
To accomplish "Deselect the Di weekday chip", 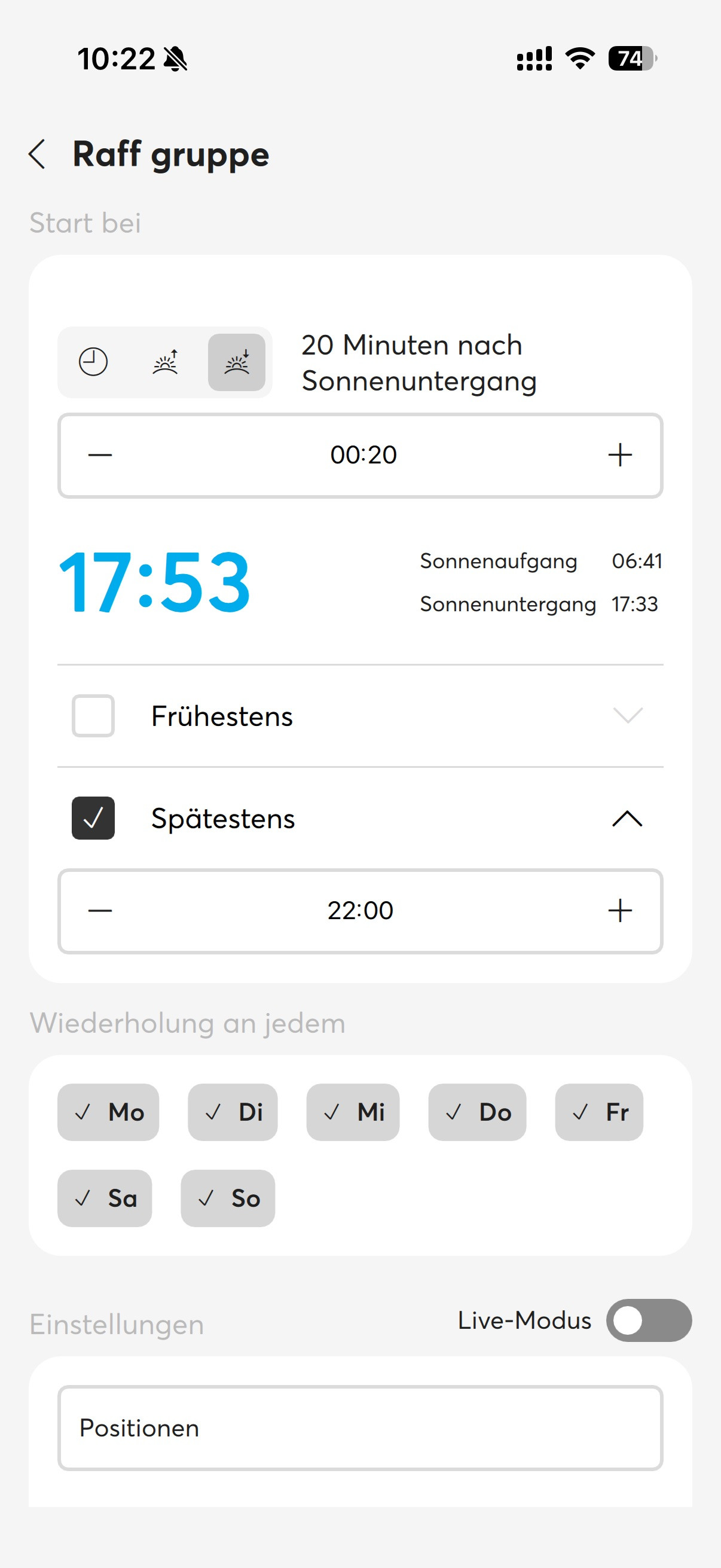I will tap(233, 1112).
